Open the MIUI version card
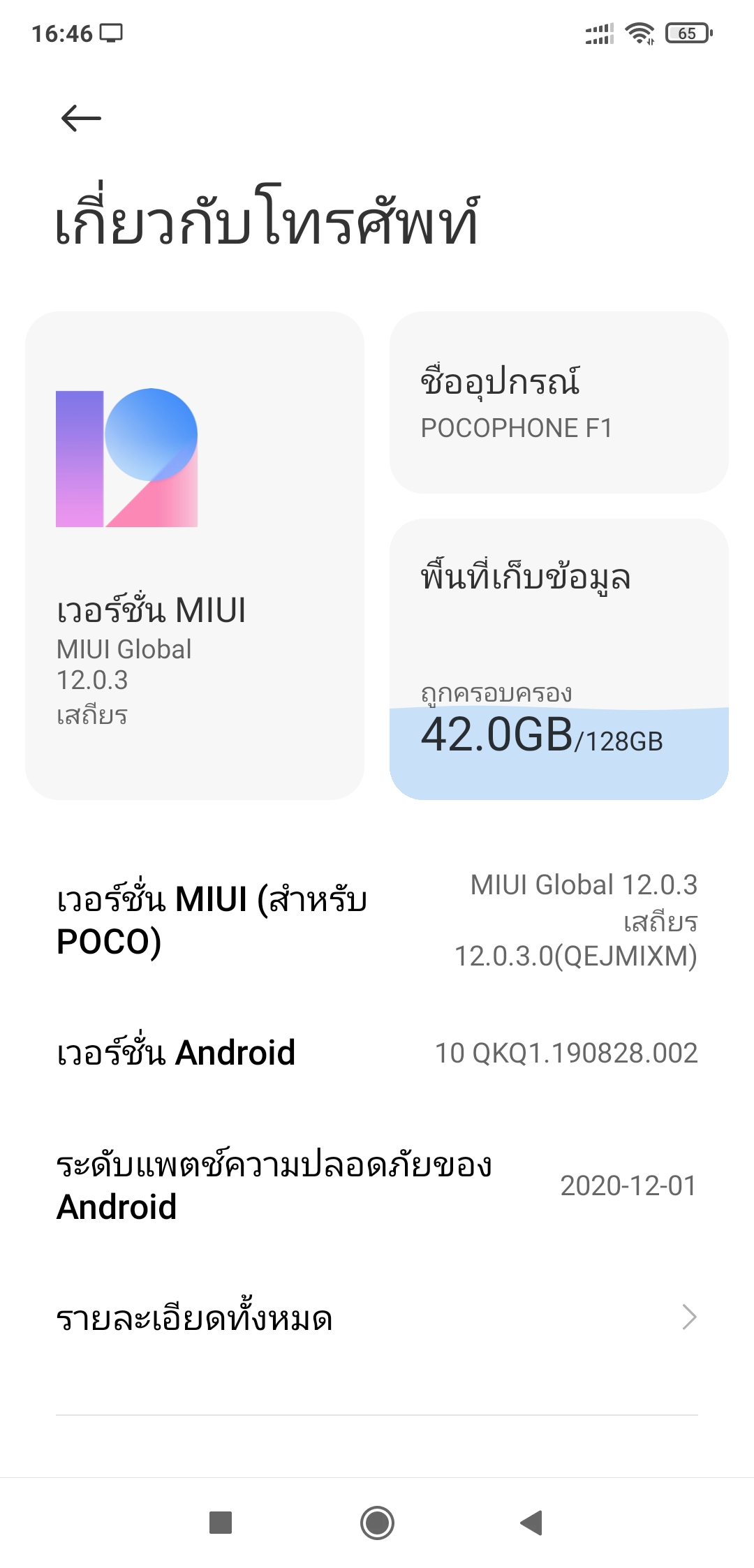Image resolution: width=754 pixels, height=1568 pixels. click(x=195, y=555)
